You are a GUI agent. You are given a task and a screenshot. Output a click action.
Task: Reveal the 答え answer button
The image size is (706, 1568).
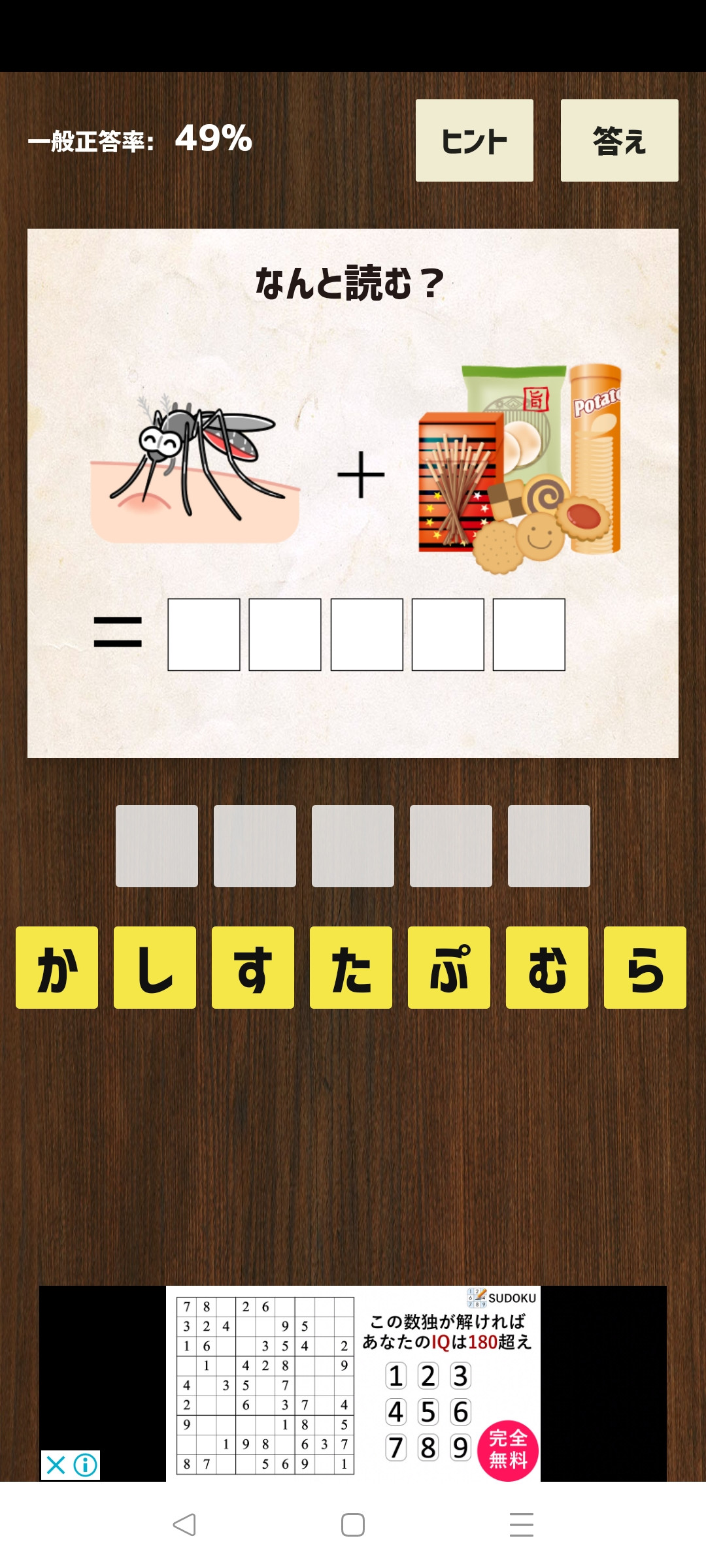tap(620, 140)
